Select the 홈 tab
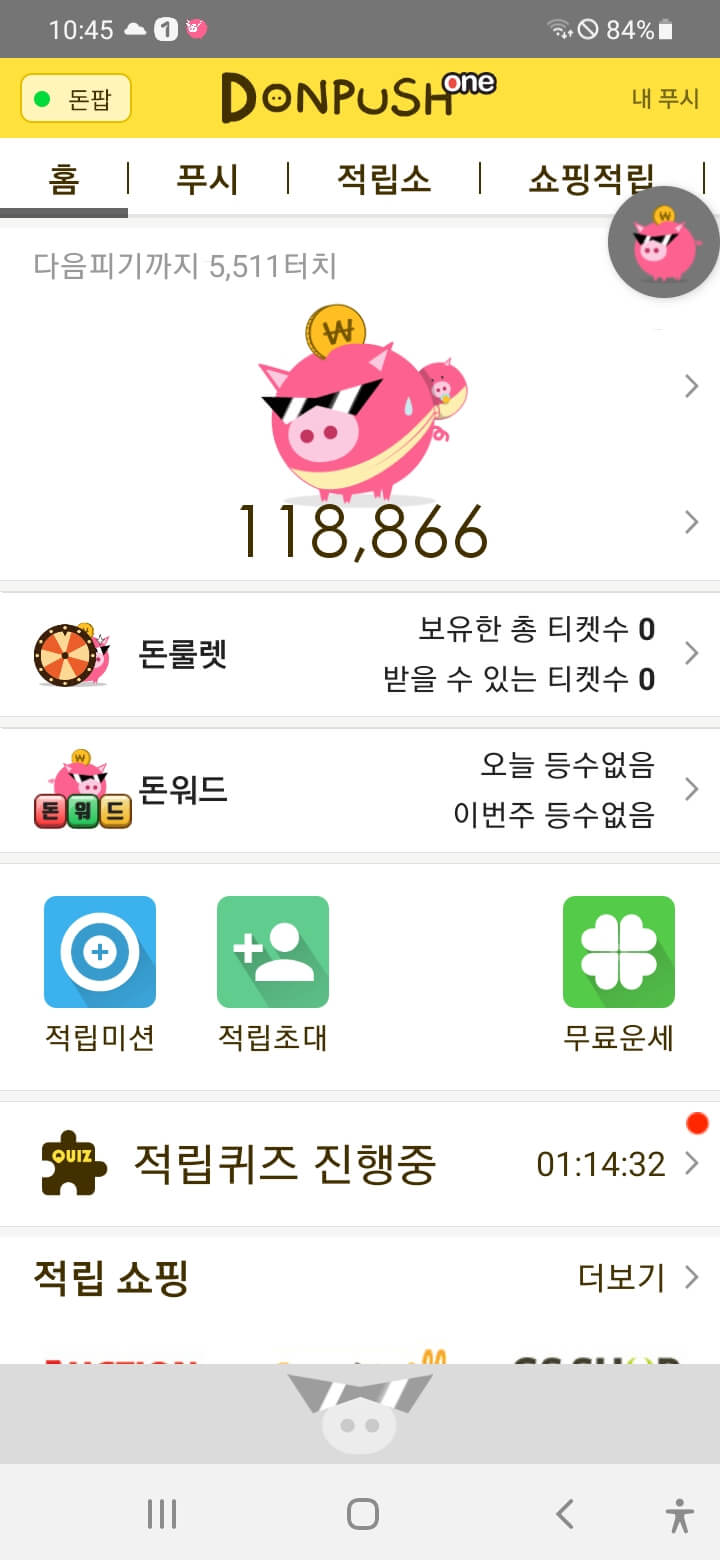The image size is (720, 1560). pos(64,179)
